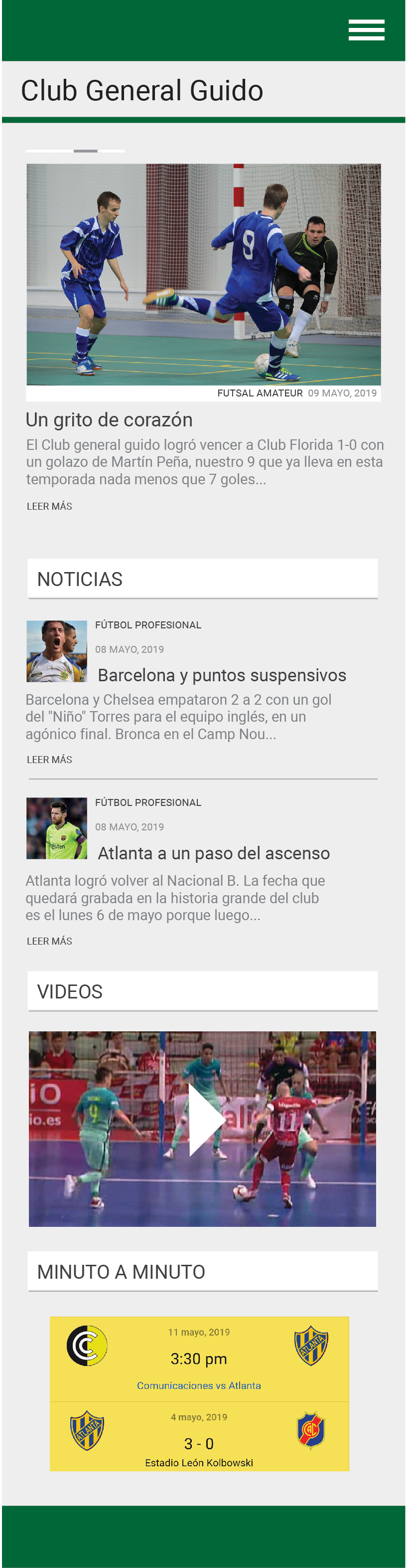Screen dimensions: 407x1568
Task: Play the futsal video
Action: [203, 1119]
